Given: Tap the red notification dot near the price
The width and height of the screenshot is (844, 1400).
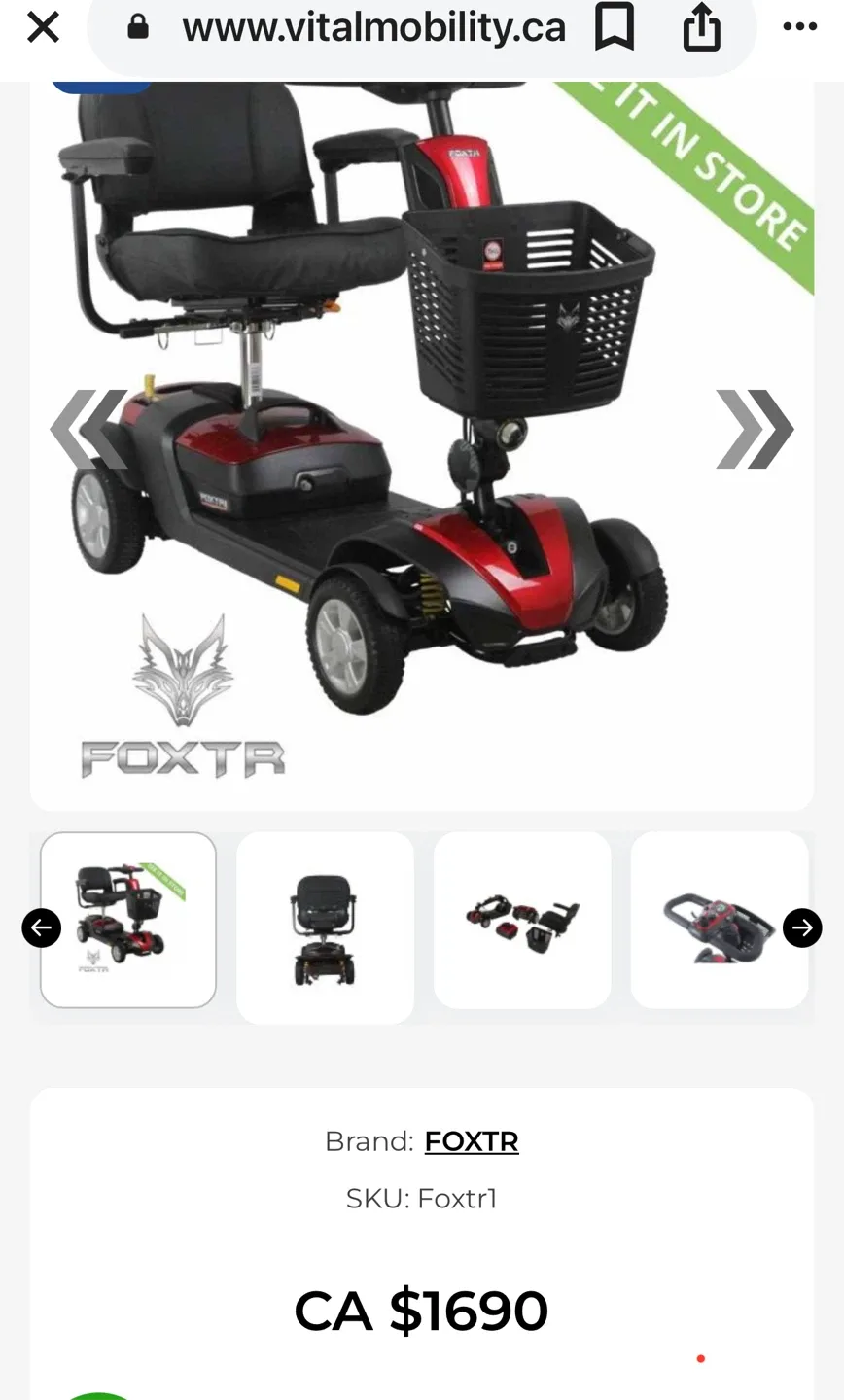Looking at the screenshot, I should click(701, 1357).
